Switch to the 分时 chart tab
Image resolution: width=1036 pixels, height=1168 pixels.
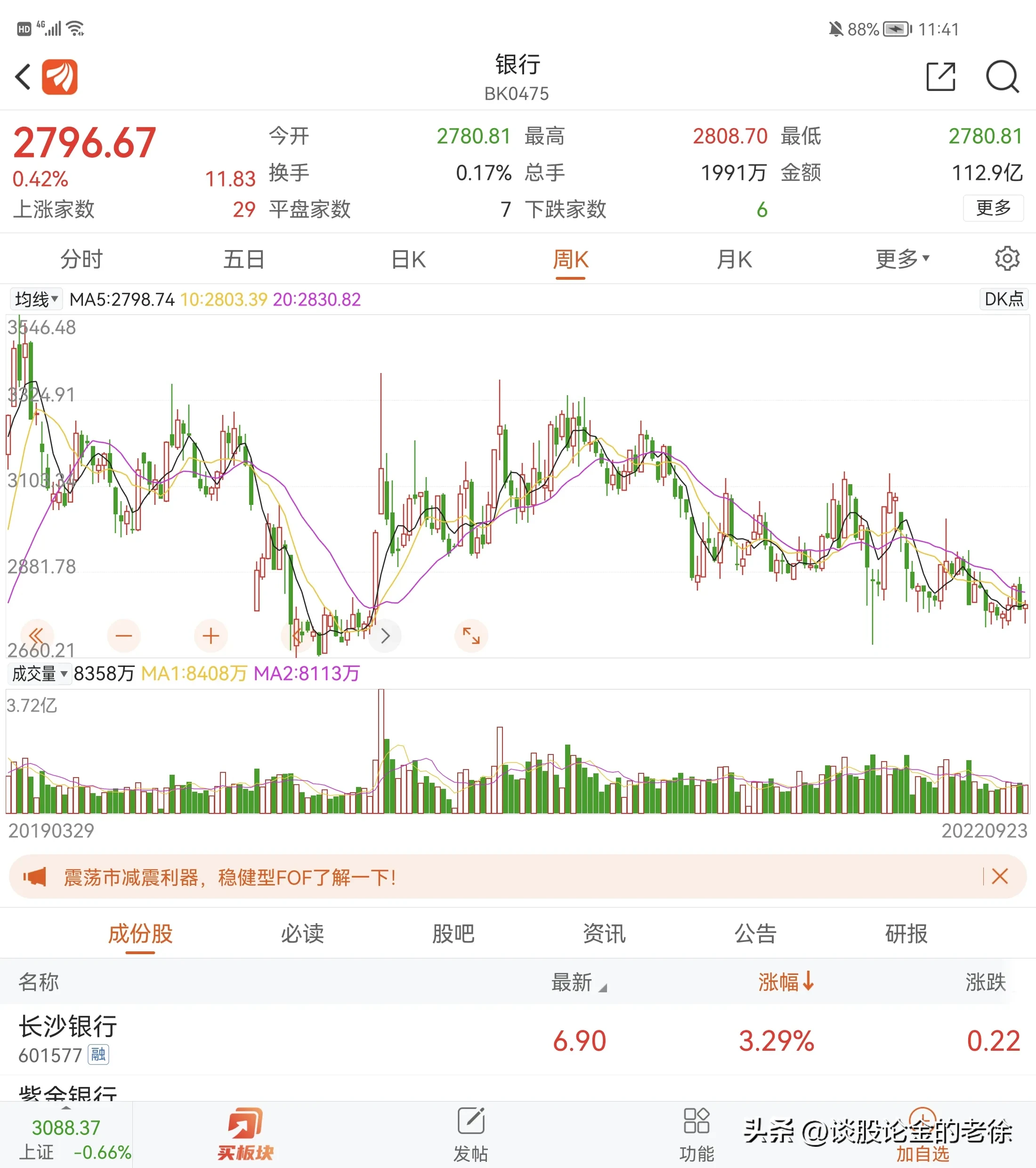coord(82,260)
